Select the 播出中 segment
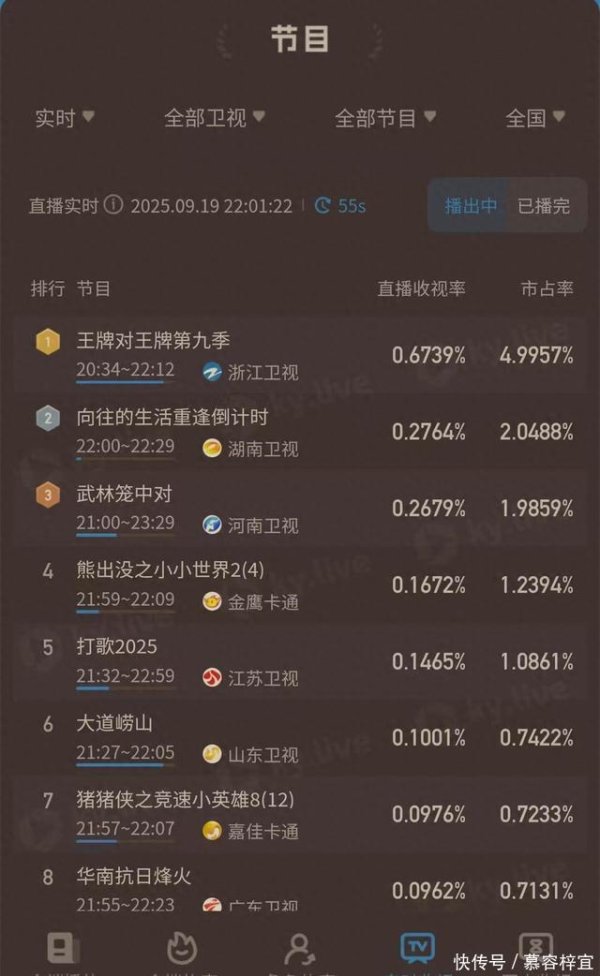Screen dimensions: 600x976 471,206
